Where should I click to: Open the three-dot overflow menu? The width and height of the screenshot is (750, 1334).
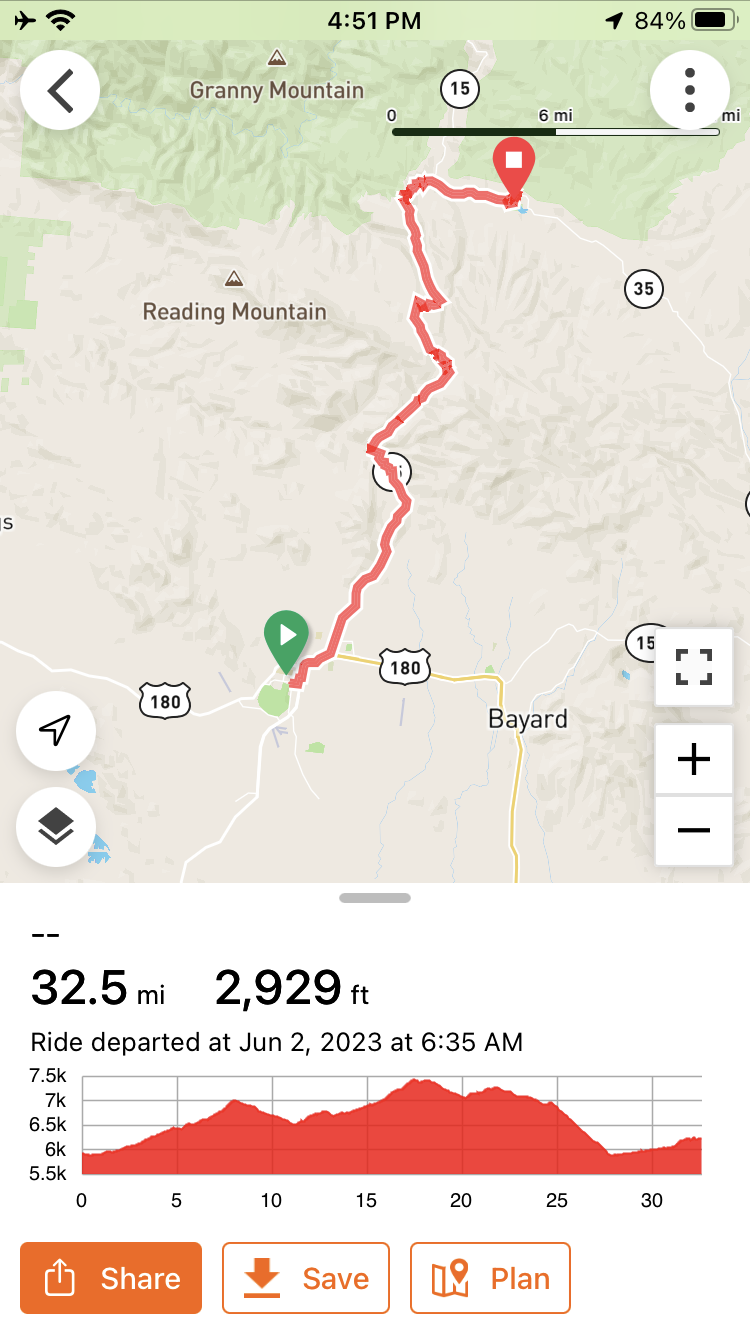[x=690, y=91]
